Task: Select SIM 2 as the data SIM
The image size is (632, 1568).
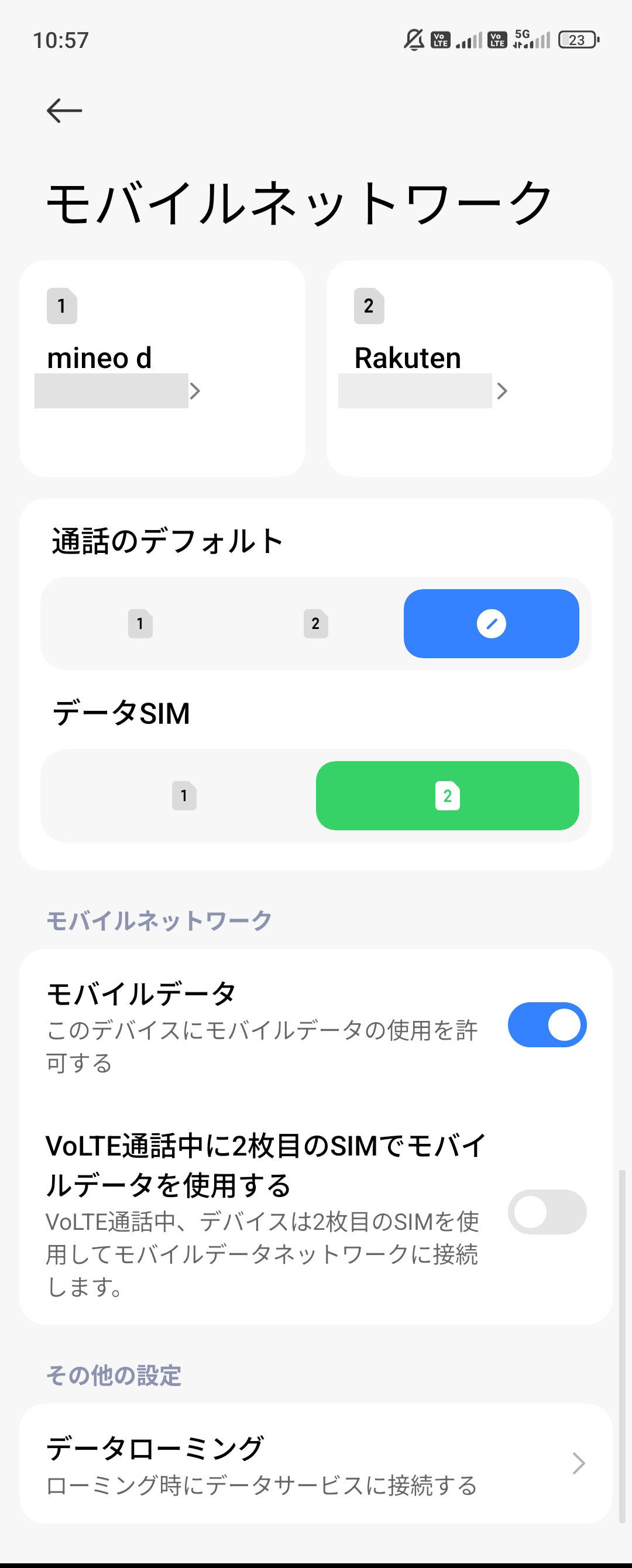Action: (x=447, y=796)
